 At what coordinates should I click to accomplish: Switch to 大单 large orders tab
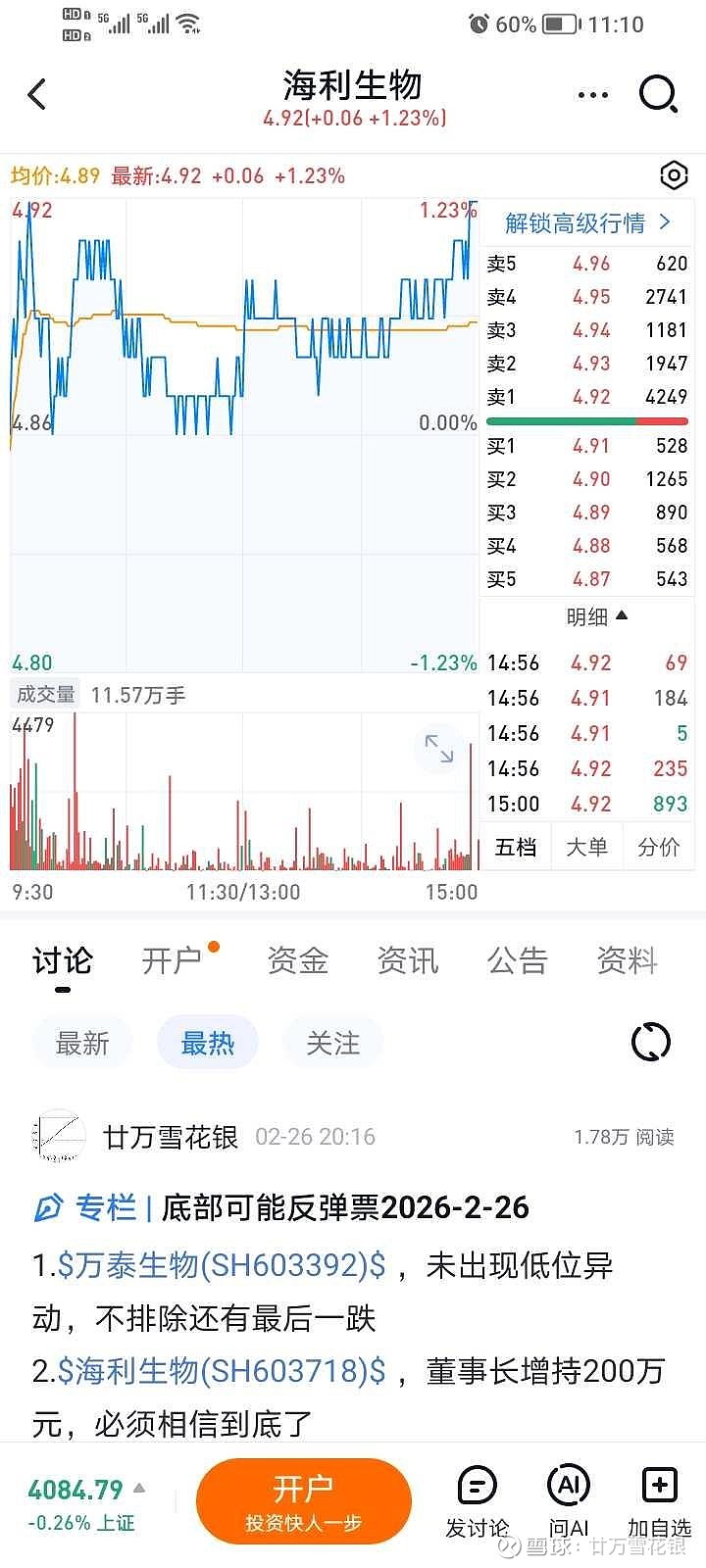click(587, 847)
